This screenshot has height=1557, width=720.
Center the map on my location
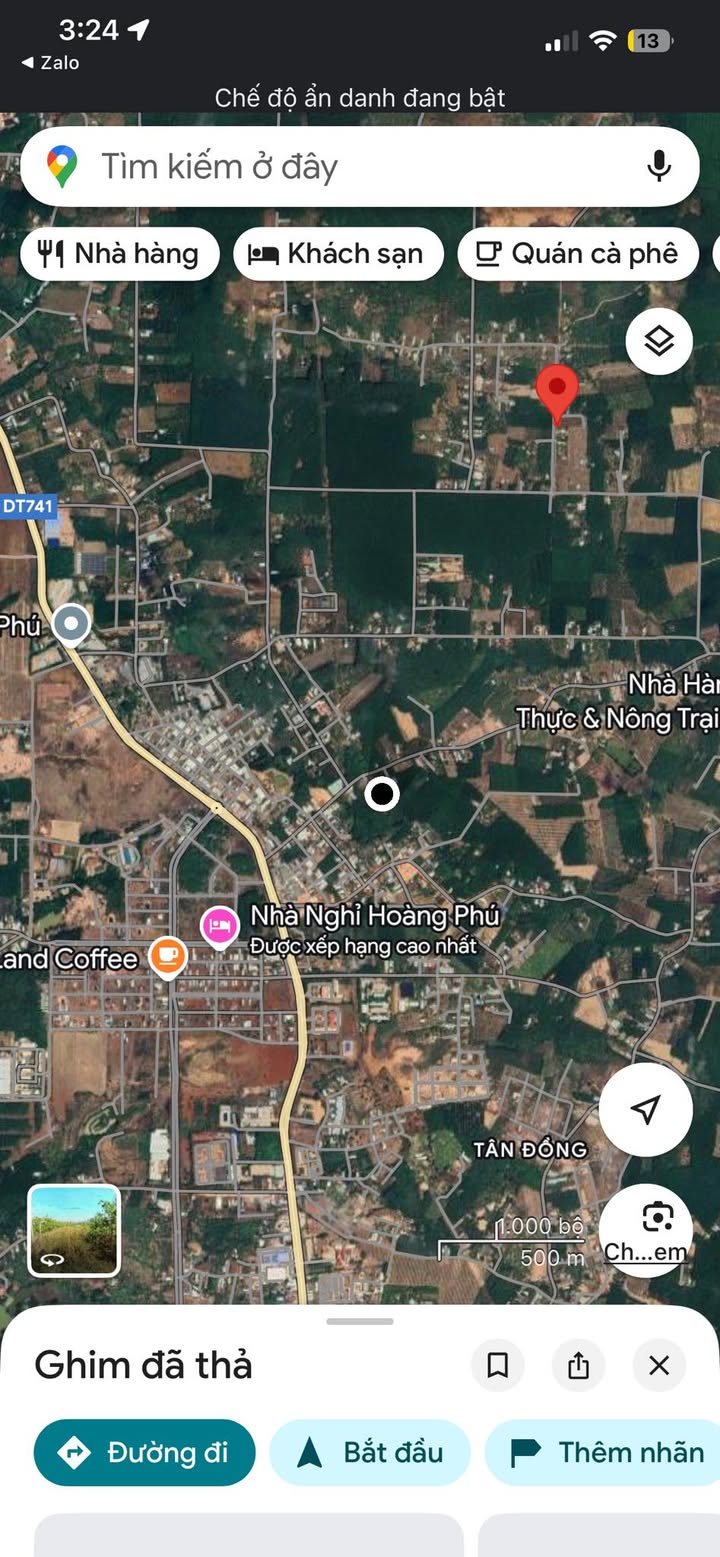point(646,1109)
